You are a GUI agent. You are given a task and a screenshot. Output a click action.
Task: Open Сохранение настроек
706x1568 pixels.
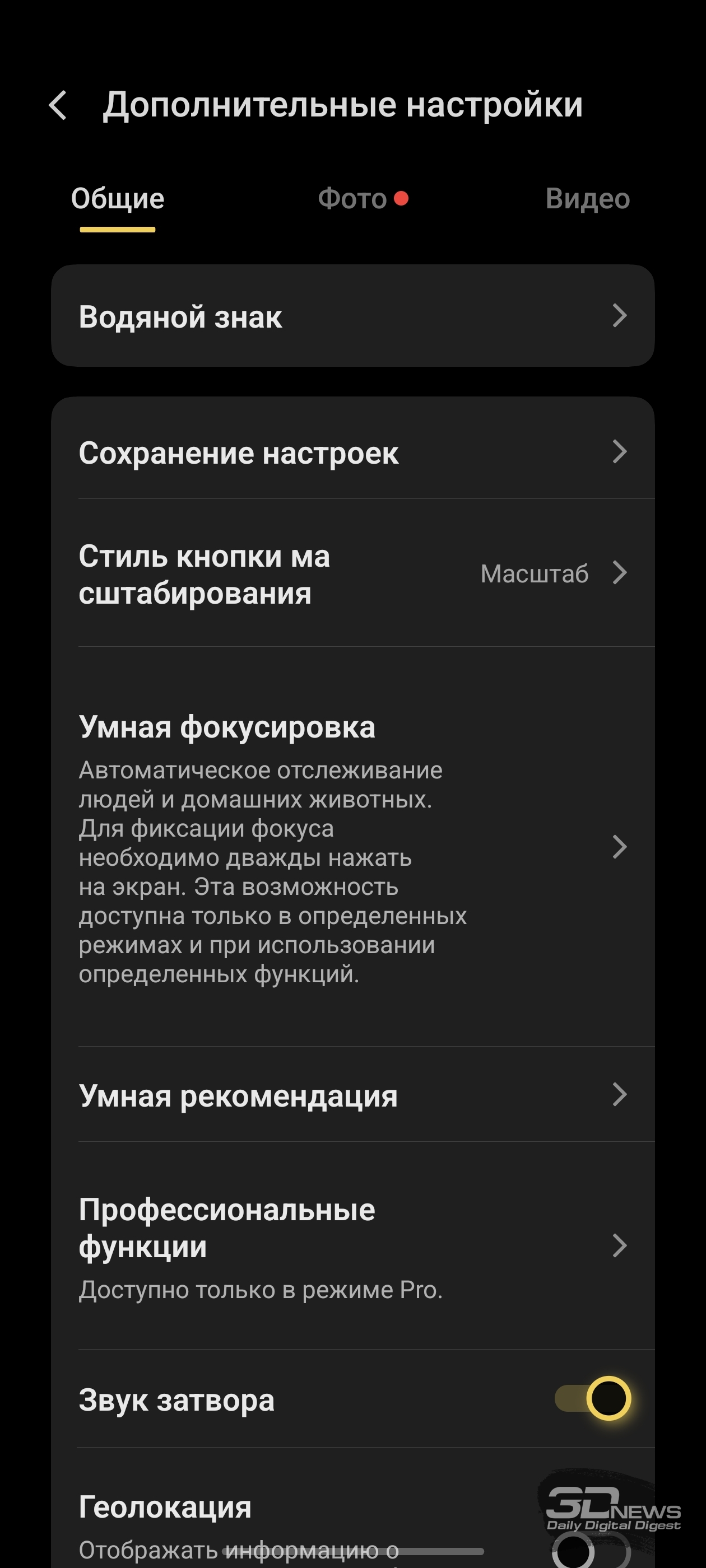[352, 452]
